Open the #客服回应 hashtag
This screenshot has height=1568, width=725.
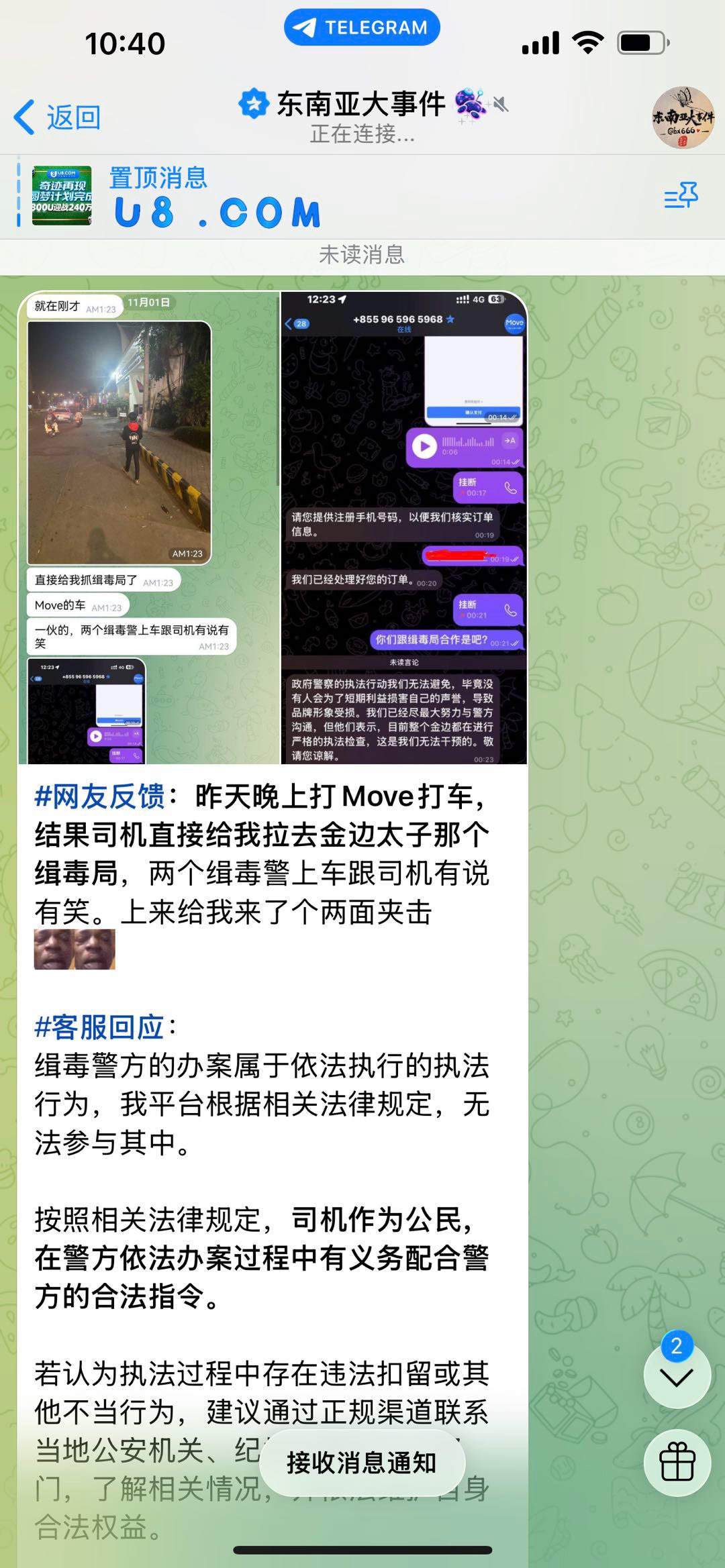99,1027
